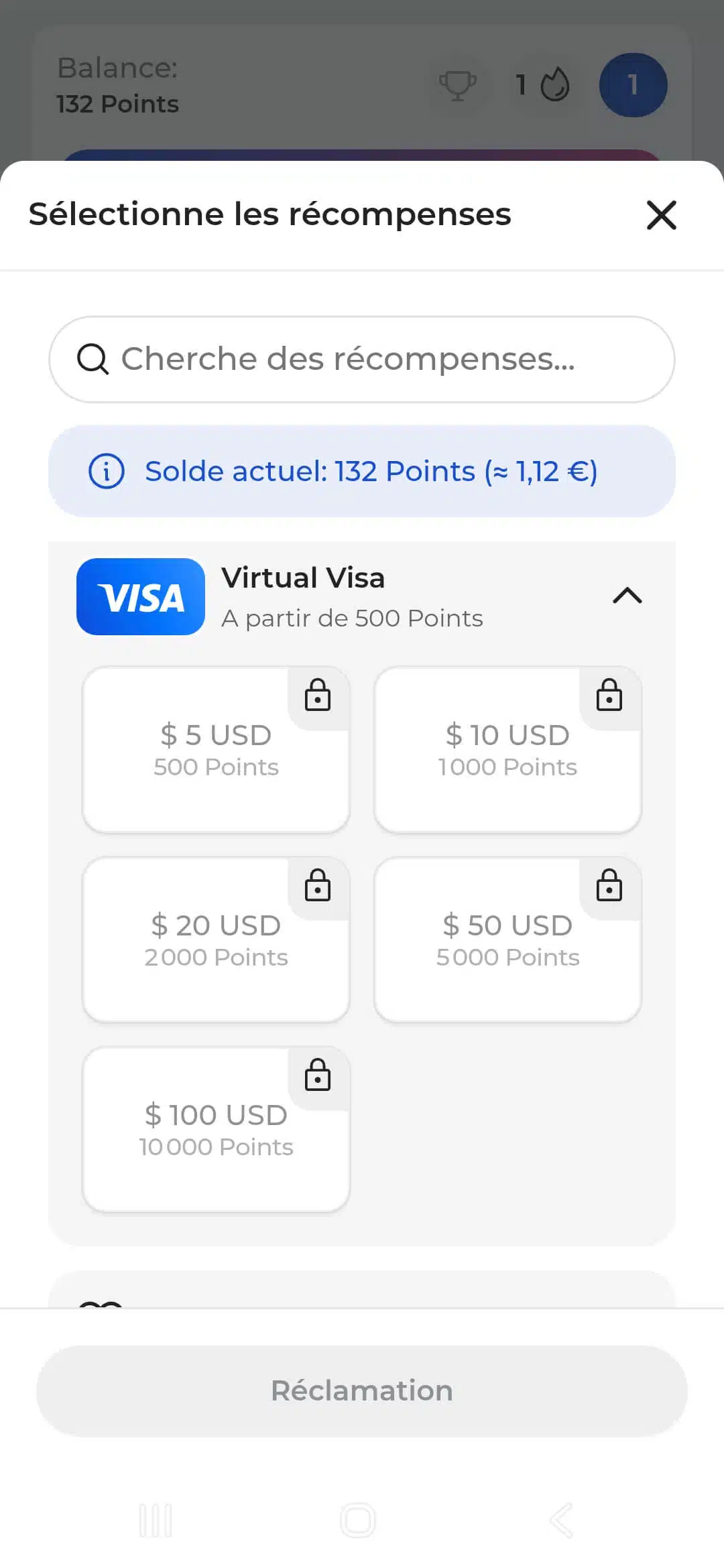This screenshot has height=1568, width=724.
Task: Click the Réclamation button
Action: tap(362, 1390)
